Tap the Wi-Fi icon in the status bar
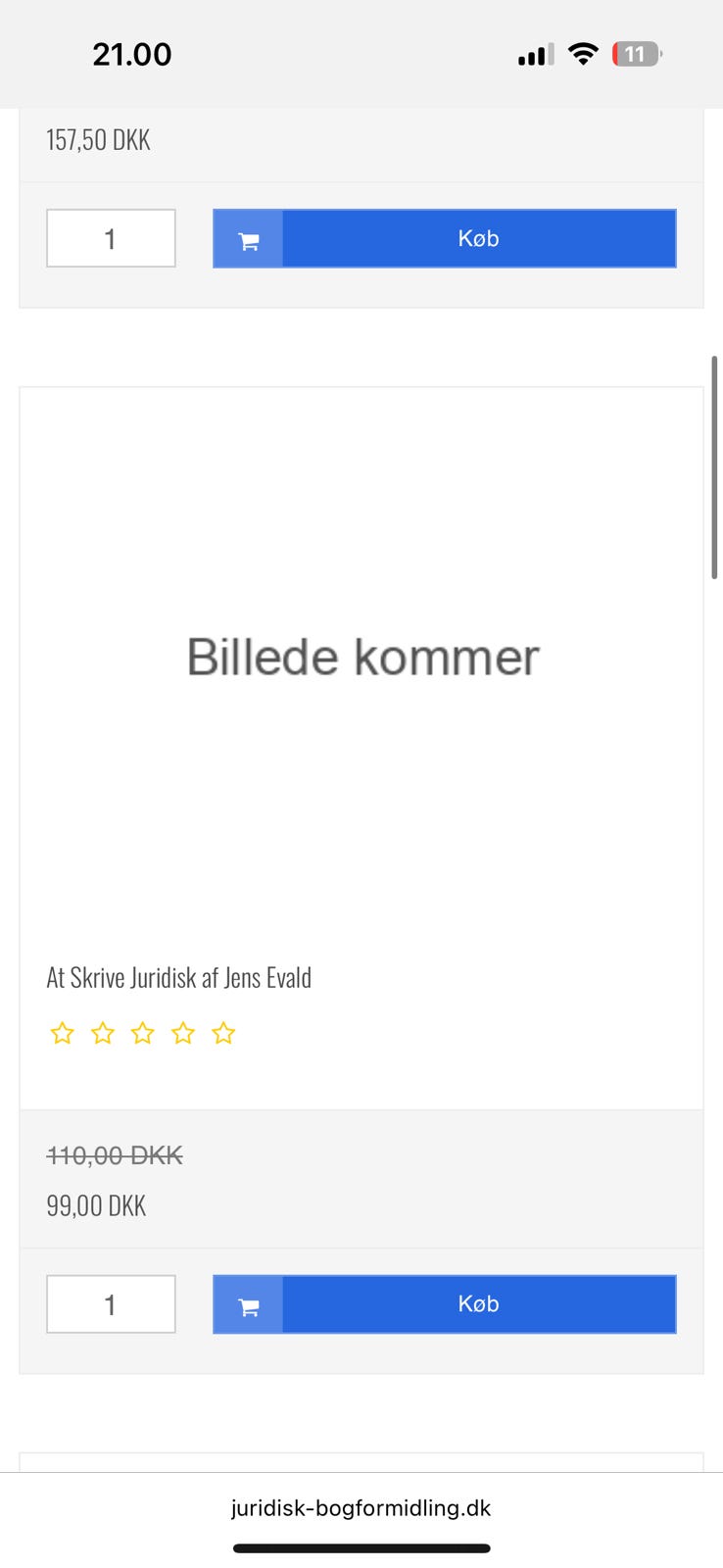Viewport: 723px width, 1568px height. tap(583, 54)
